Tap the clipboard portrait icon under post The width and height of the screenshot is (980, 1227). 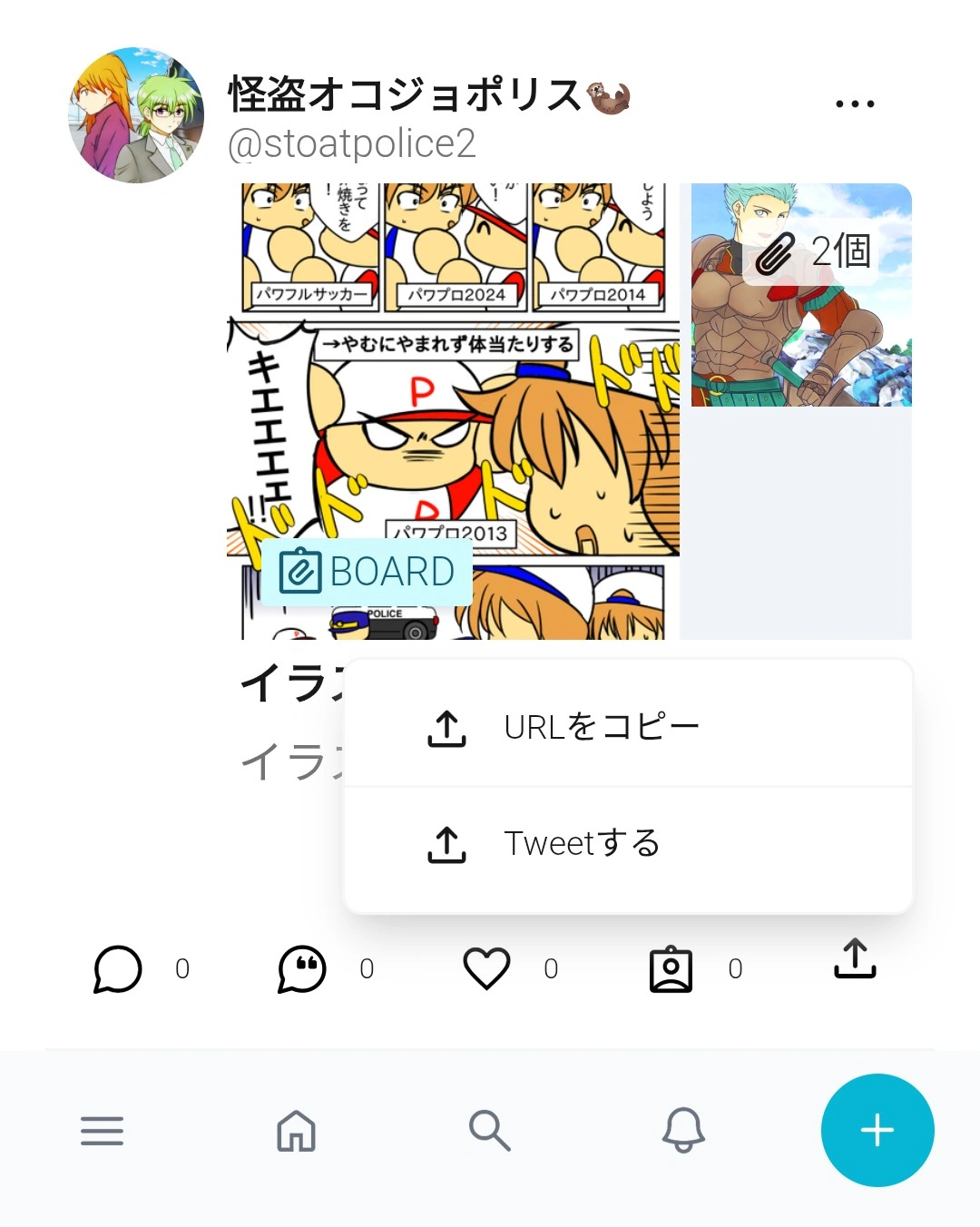[671, 969]
